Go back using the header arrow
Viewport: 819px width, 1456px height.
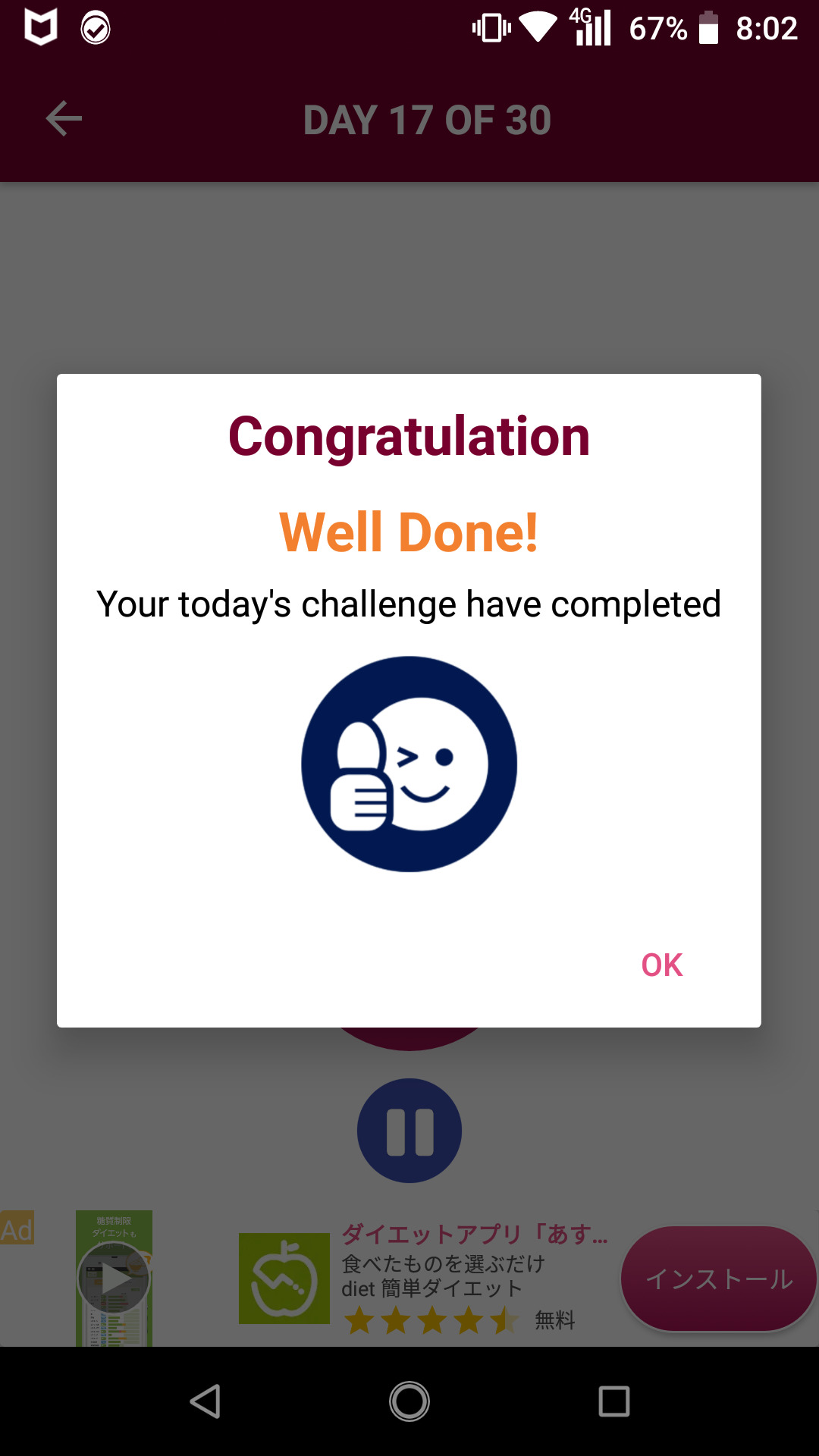(64, 119)
